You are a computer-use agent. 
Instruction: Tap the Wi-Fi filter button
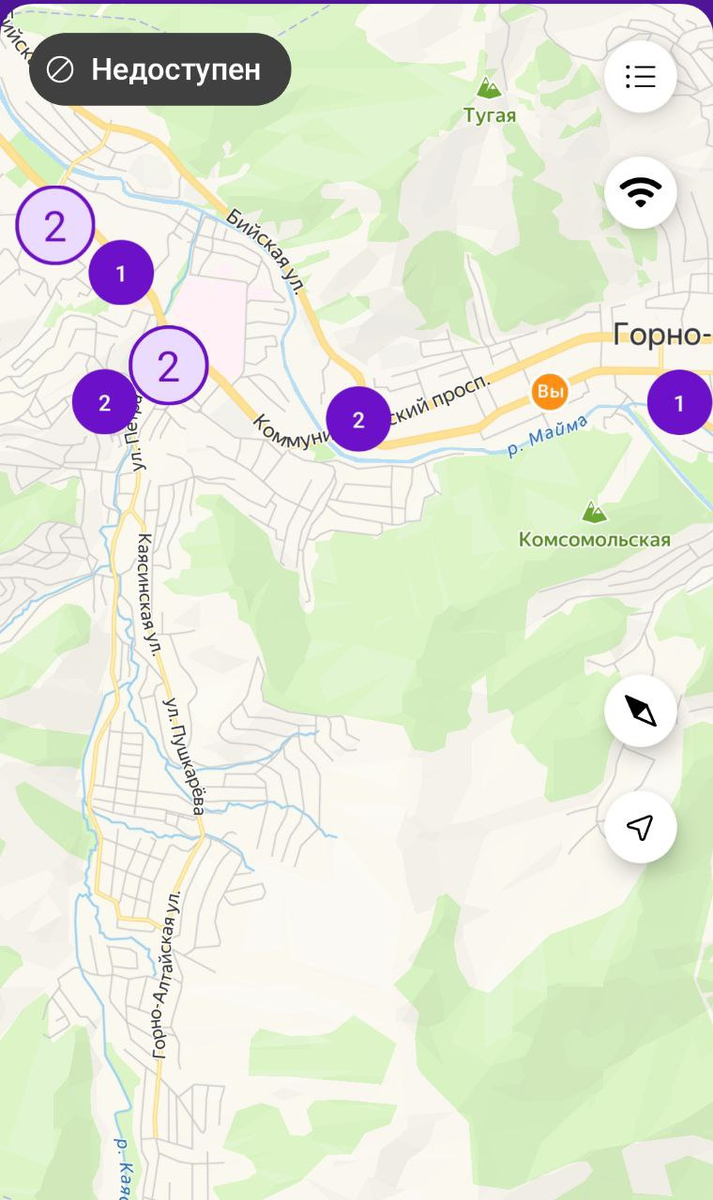tap(640, 192)
